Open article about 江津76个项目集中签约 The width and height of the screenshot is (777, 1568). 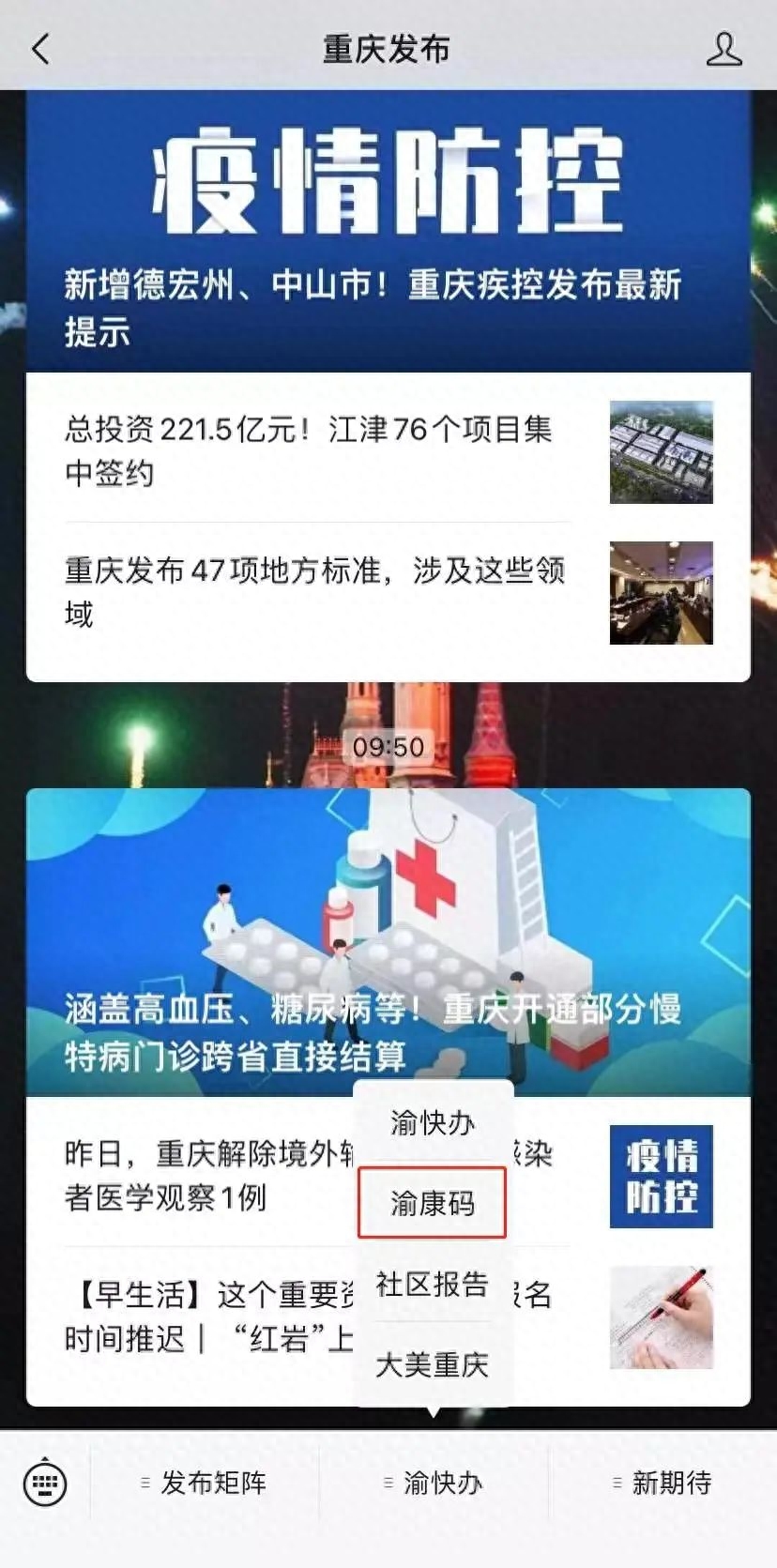point(310,451)
